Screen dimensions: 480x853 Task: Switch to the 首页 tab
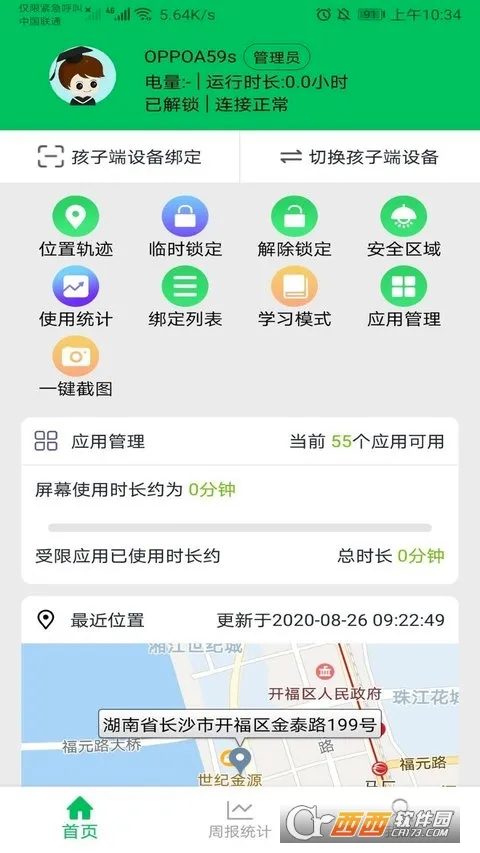point(80,819)
